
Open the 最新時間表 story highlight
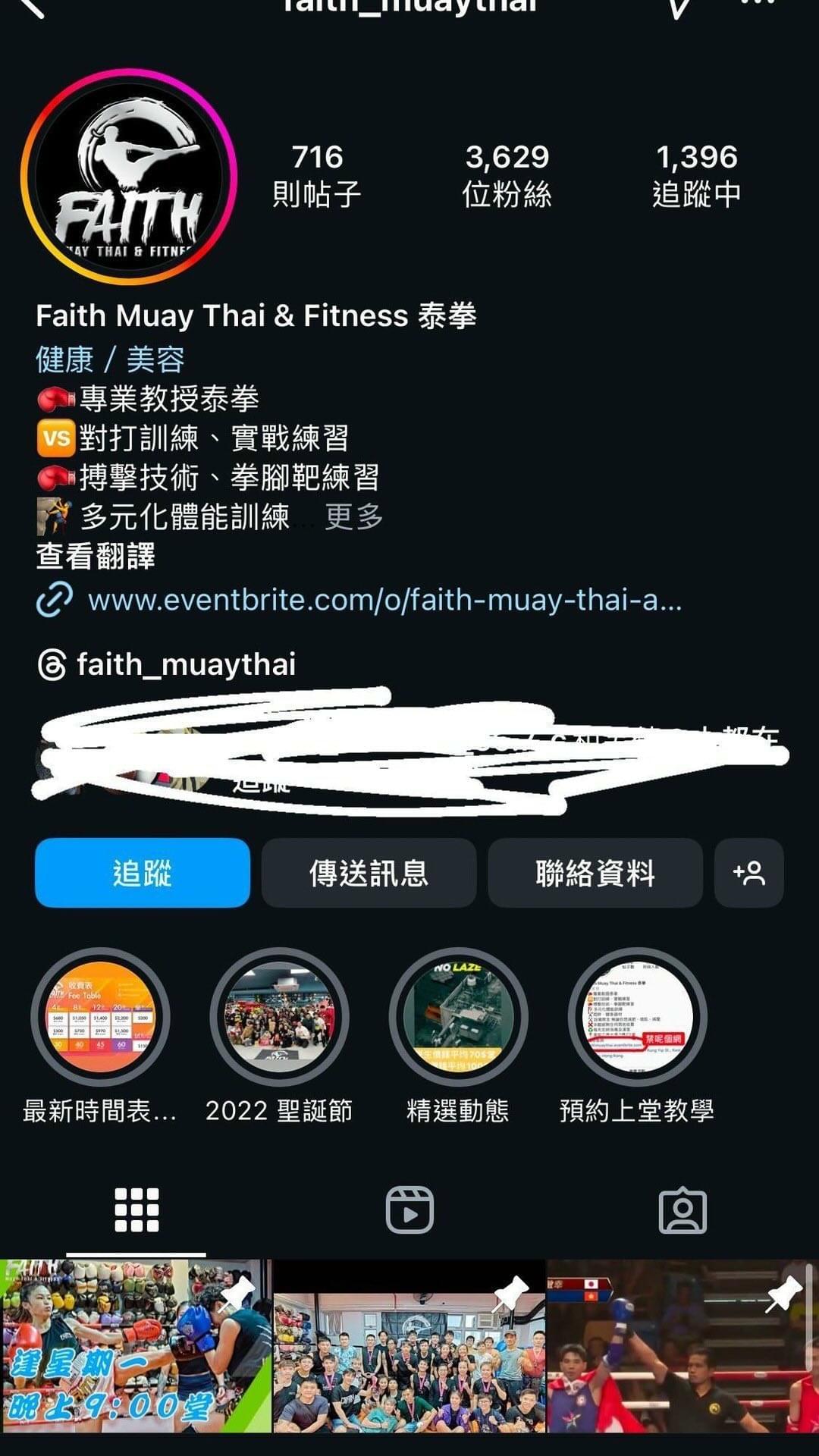click(x=100, y=1018)
